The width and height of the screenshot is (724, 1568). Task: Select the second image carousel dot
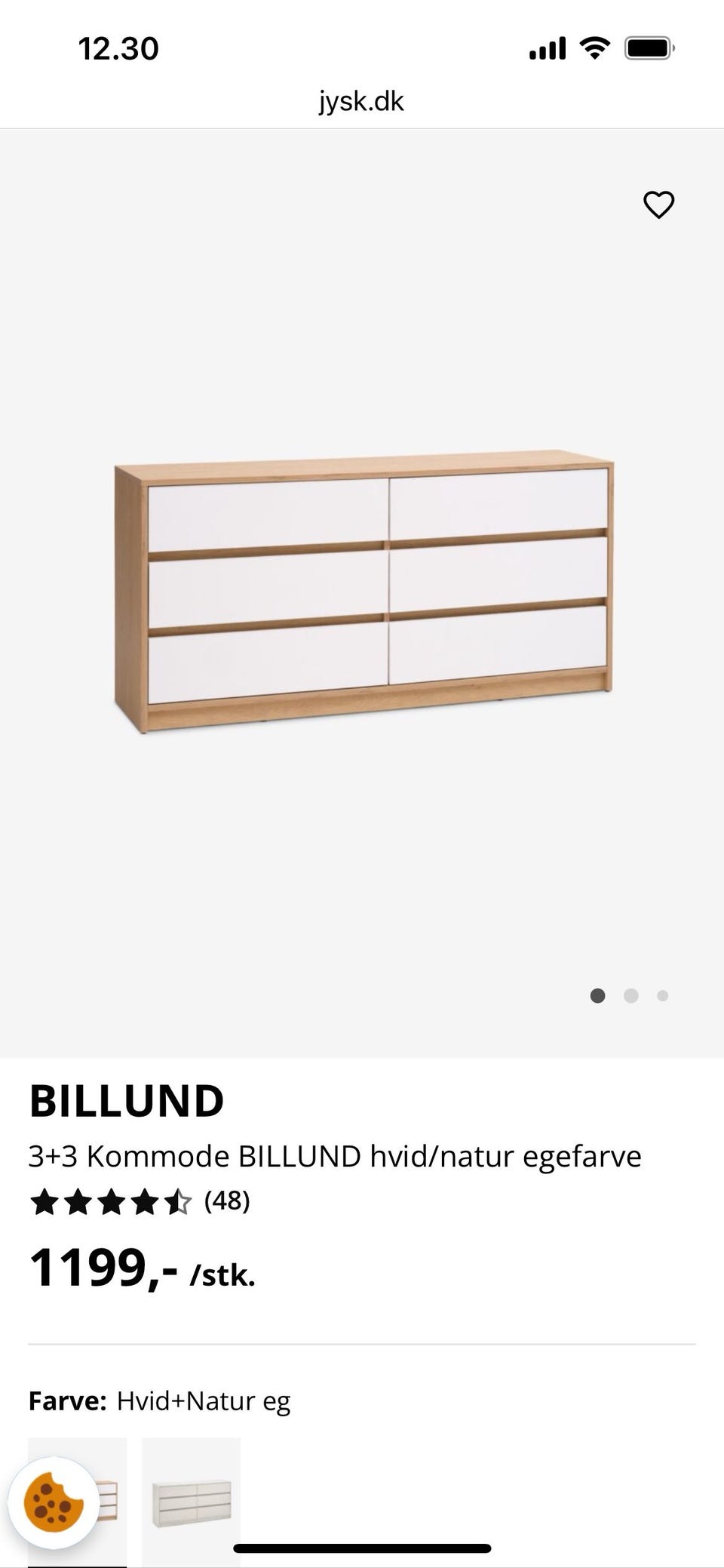pos(630,996)
